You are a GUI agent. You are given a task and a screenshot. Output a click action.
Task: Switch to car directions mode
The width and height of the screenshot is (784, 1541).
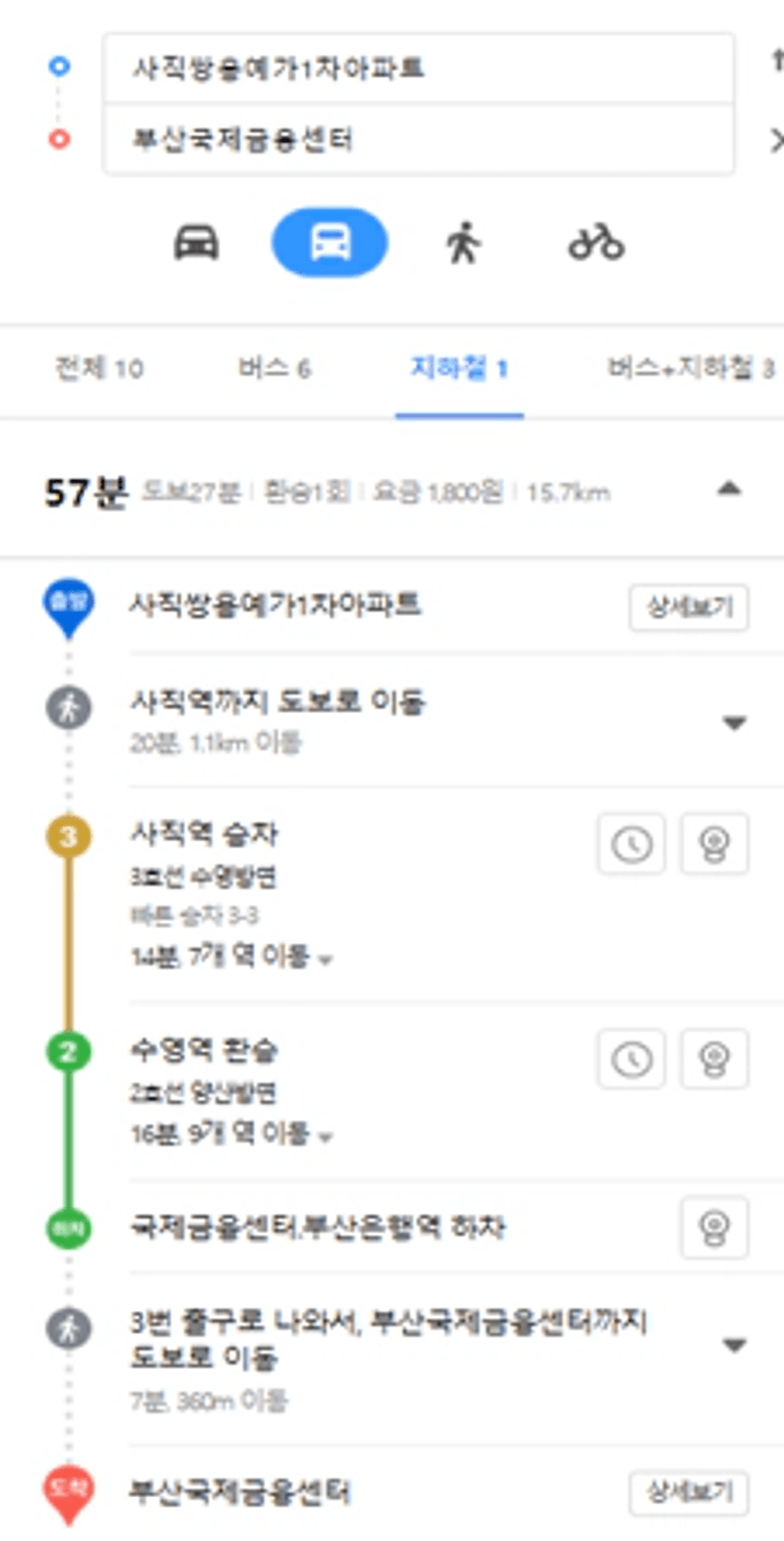196,243
